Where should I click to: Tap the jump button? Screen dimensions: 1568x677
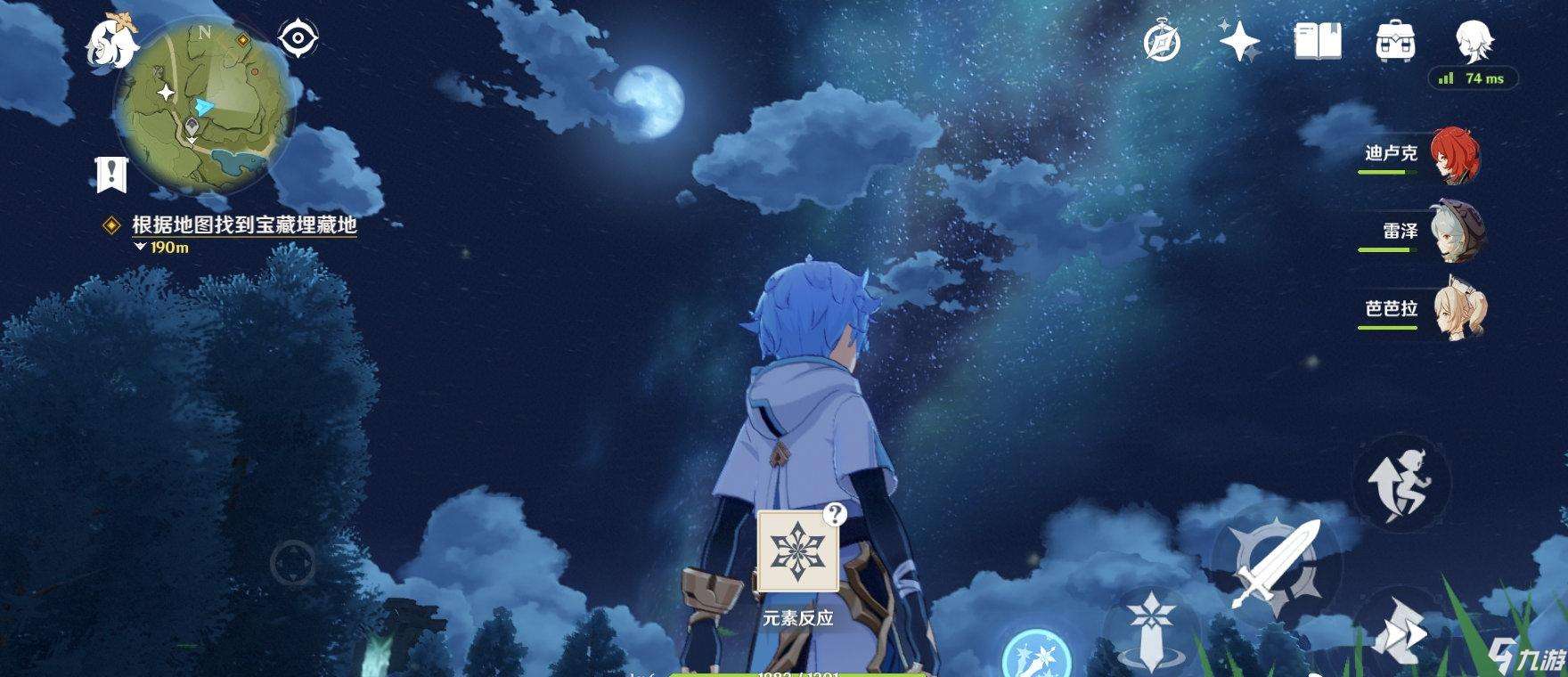[1401, 483]
